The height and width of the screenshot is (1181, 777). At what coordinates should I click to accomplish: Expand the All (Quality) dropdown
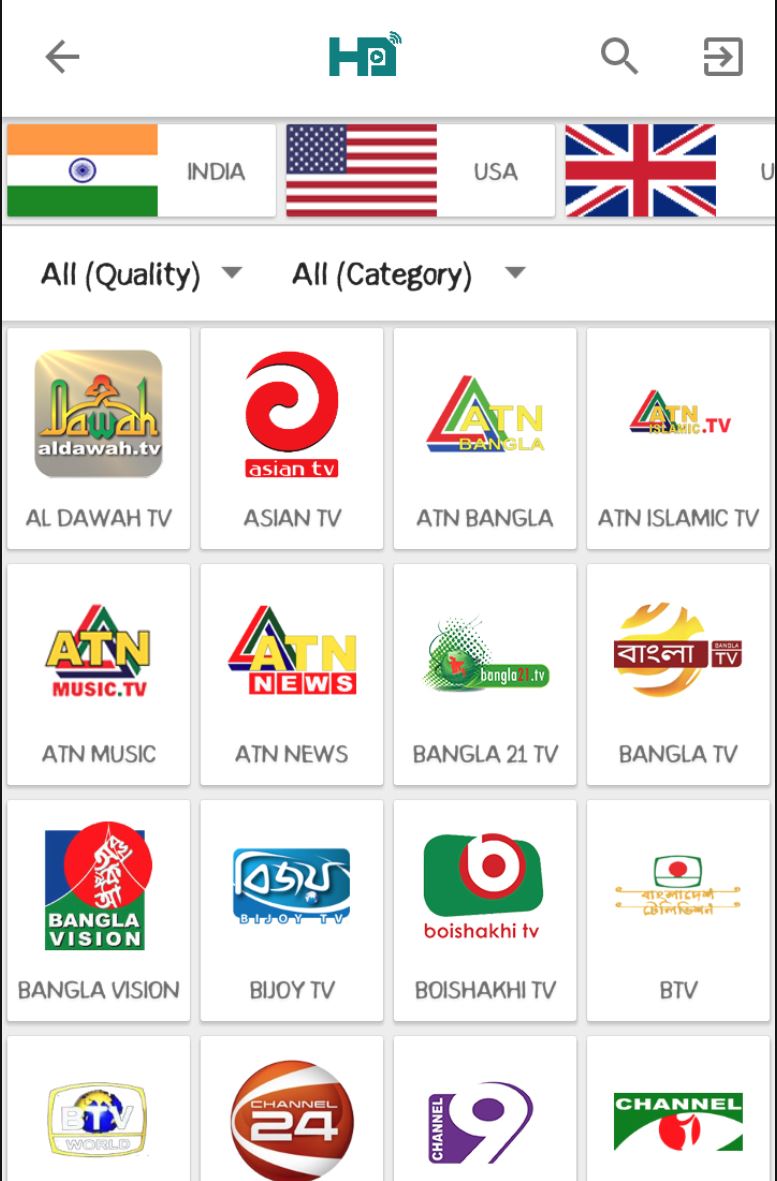point(141,274)
